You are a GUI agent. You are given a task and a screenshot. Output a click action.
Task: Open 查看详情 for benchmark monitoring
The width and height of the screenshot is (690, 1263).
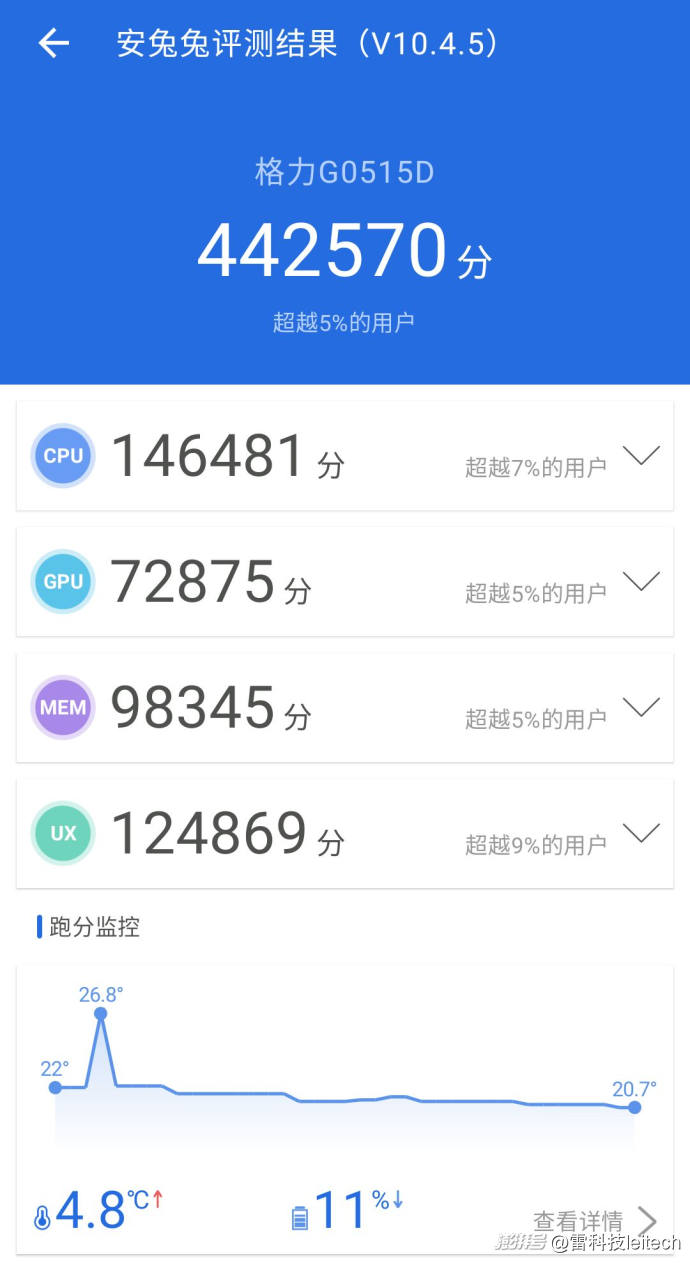(x=594, y=1220)
